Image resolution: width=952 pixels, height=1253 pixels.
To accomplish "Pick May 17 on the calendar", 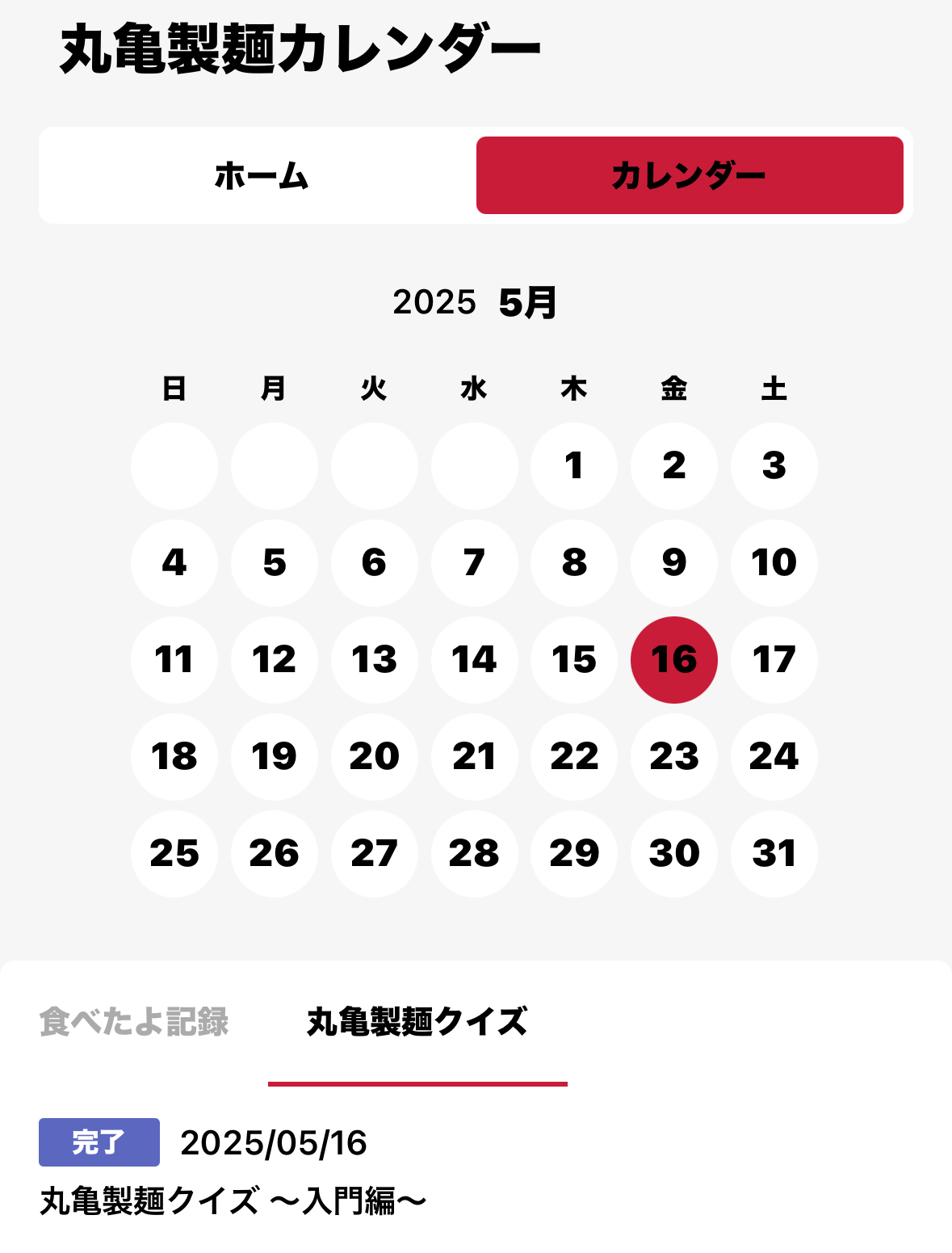I will [x=774, y=660].
